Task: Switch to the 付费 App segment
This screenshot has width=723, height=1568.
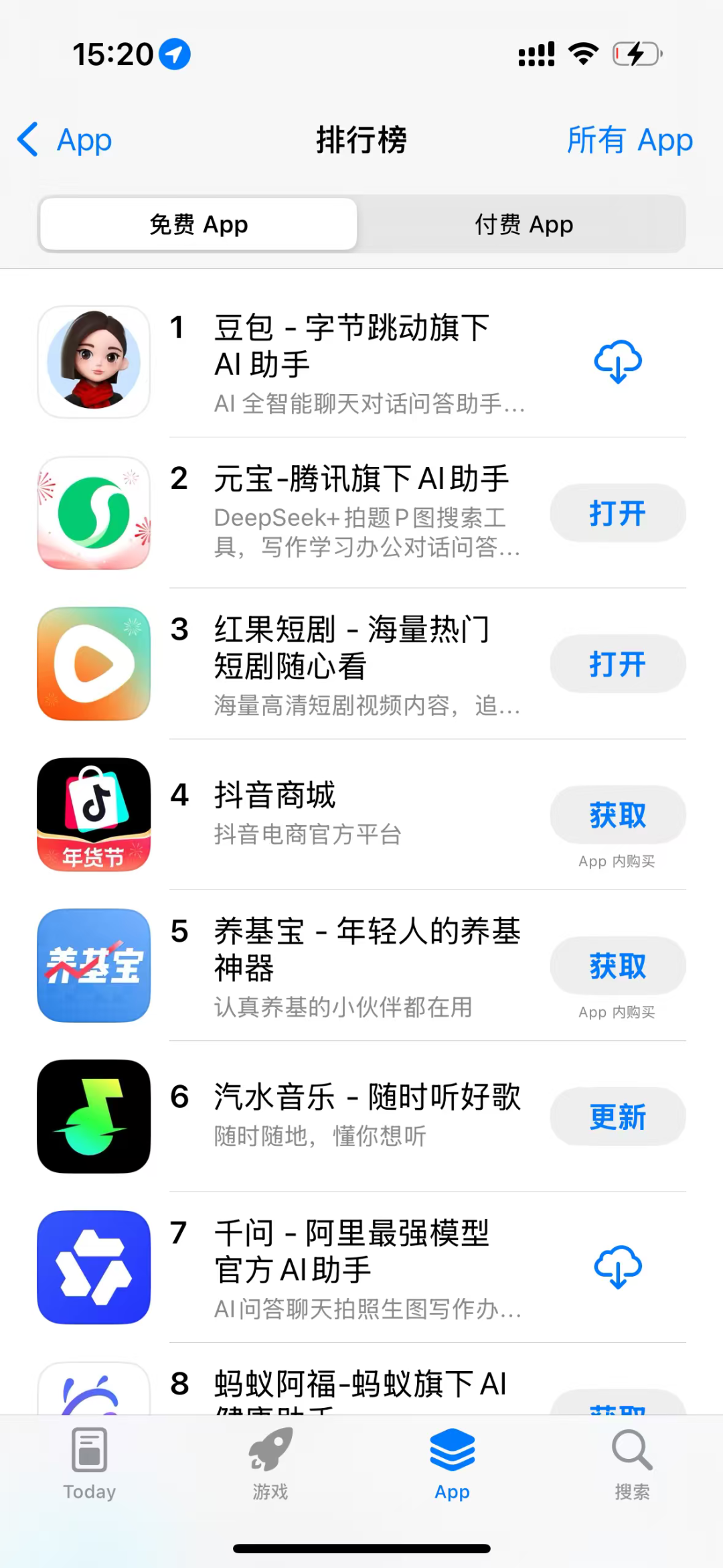Action: [x=524, y=224]
